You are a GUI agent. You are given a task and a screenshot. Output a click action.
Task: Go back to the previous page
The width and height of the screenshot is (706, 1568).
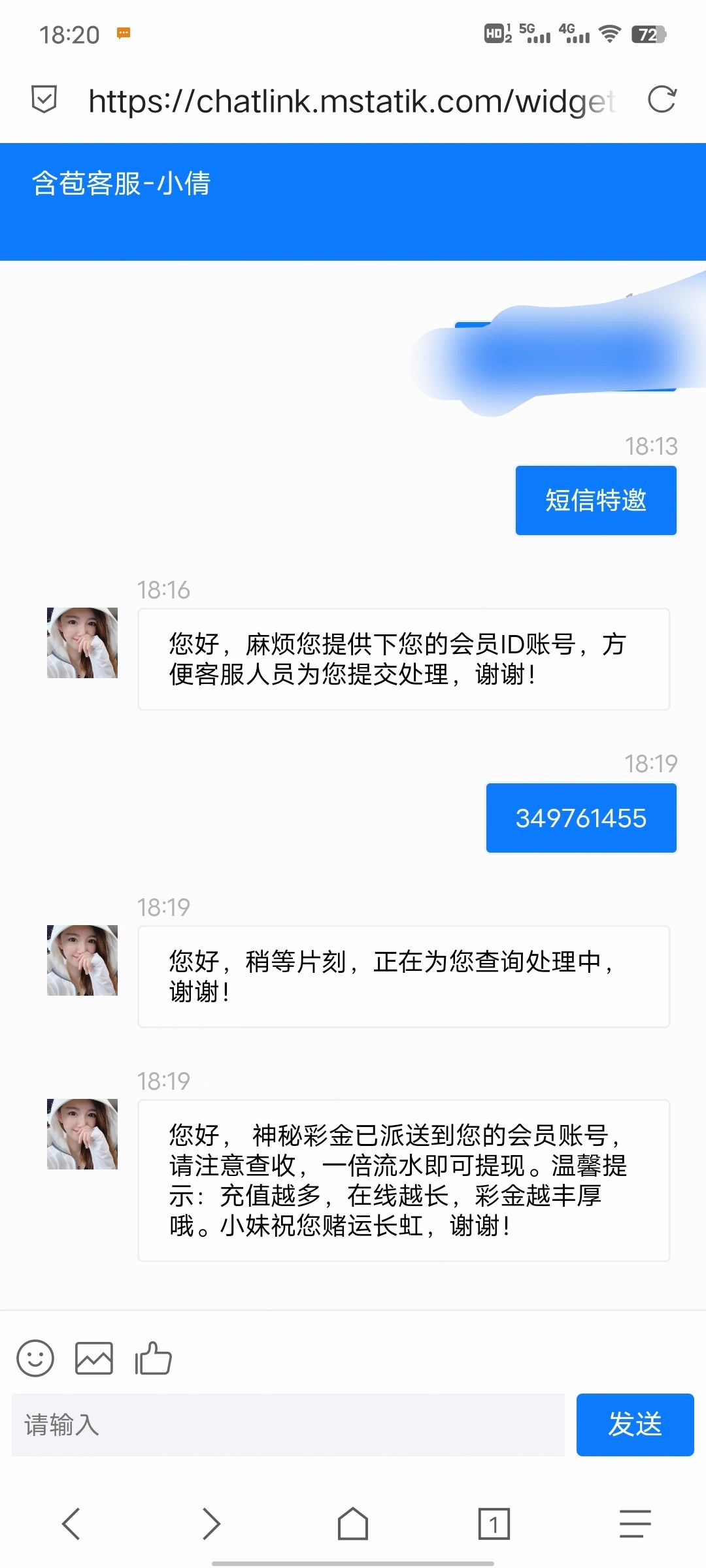click(x=71, y=1524)
